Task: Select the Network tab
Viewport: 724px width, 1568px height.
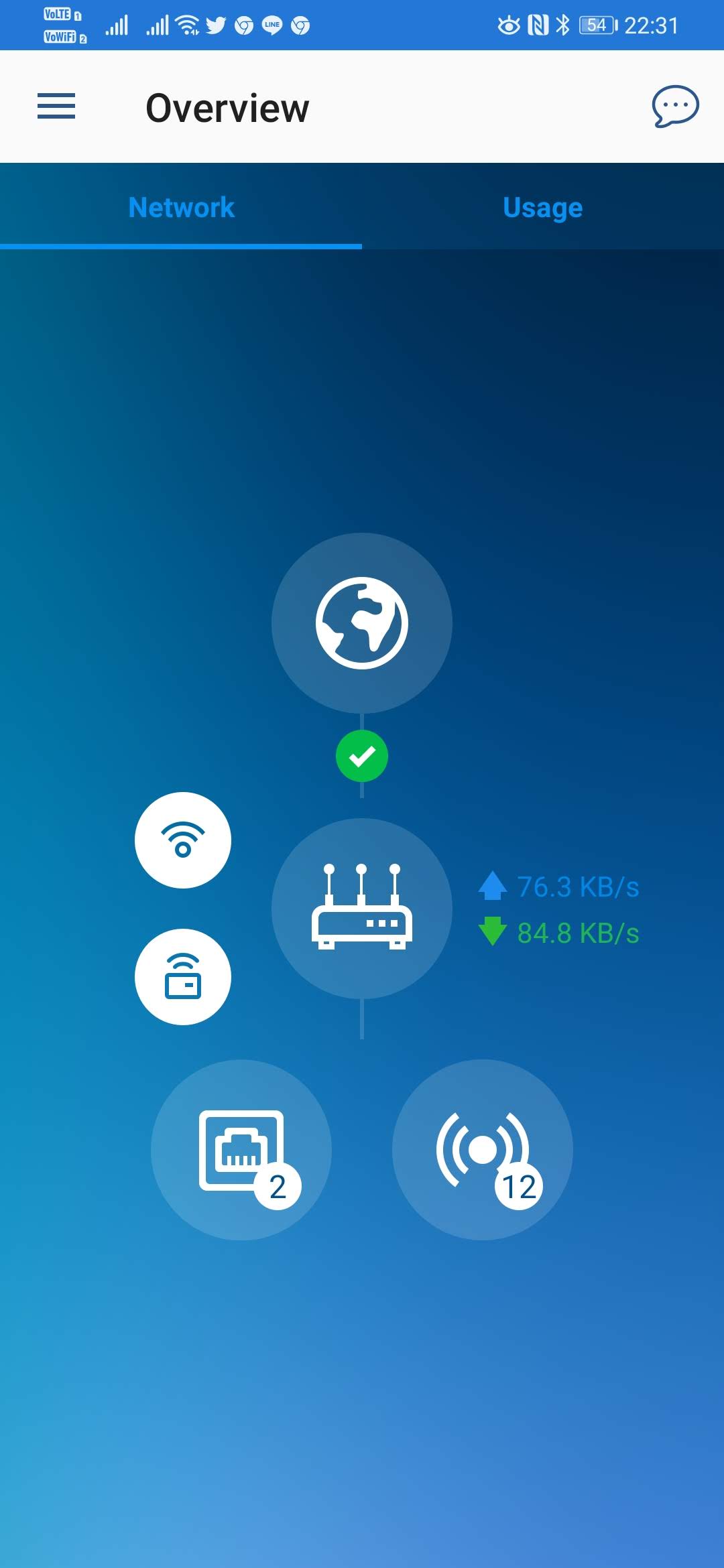Action: pos(181,207)
